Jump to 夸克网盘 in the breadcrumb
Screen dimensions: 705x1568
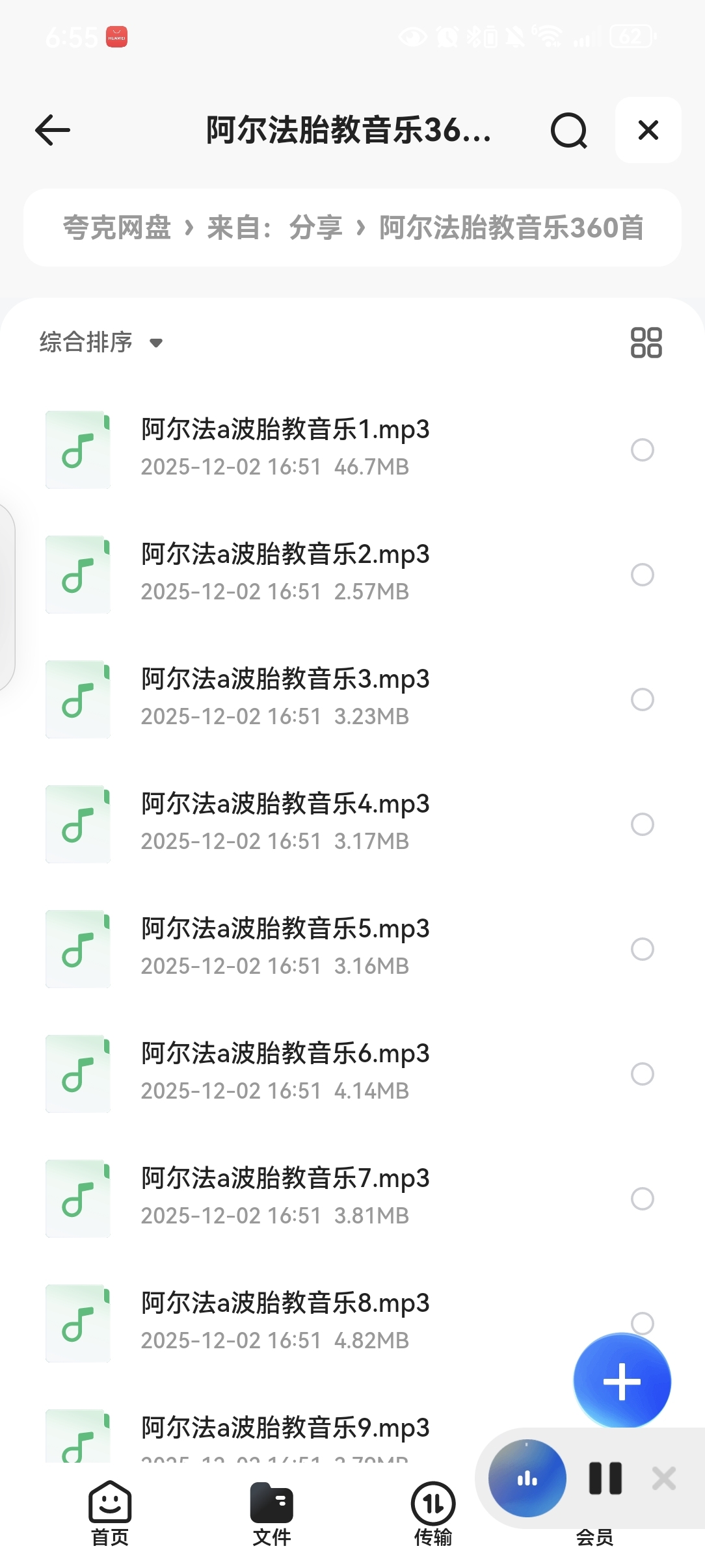[x=116, y=228]
